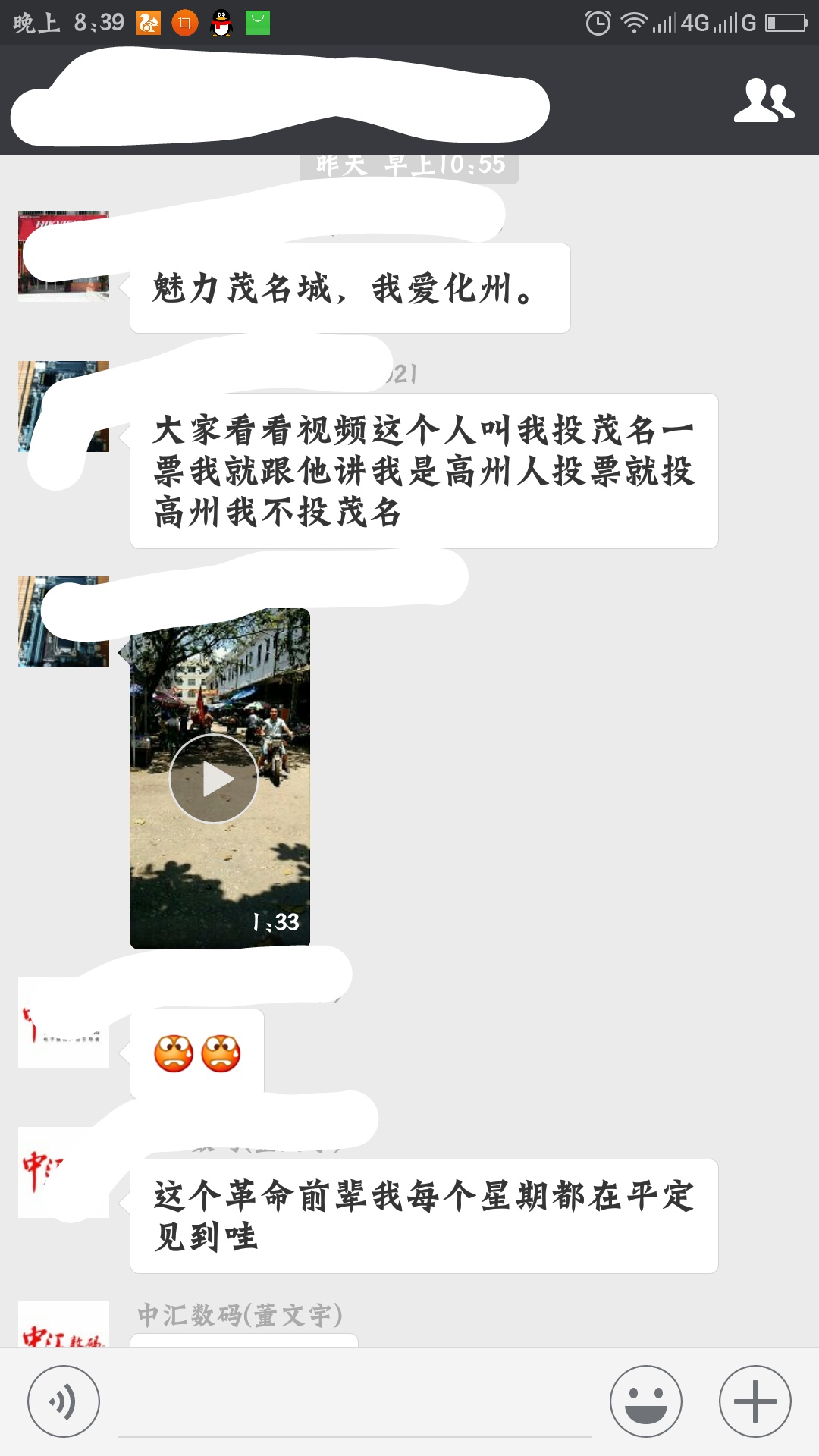Open avatar next to 大家看看视频 message

click(64, 406)
